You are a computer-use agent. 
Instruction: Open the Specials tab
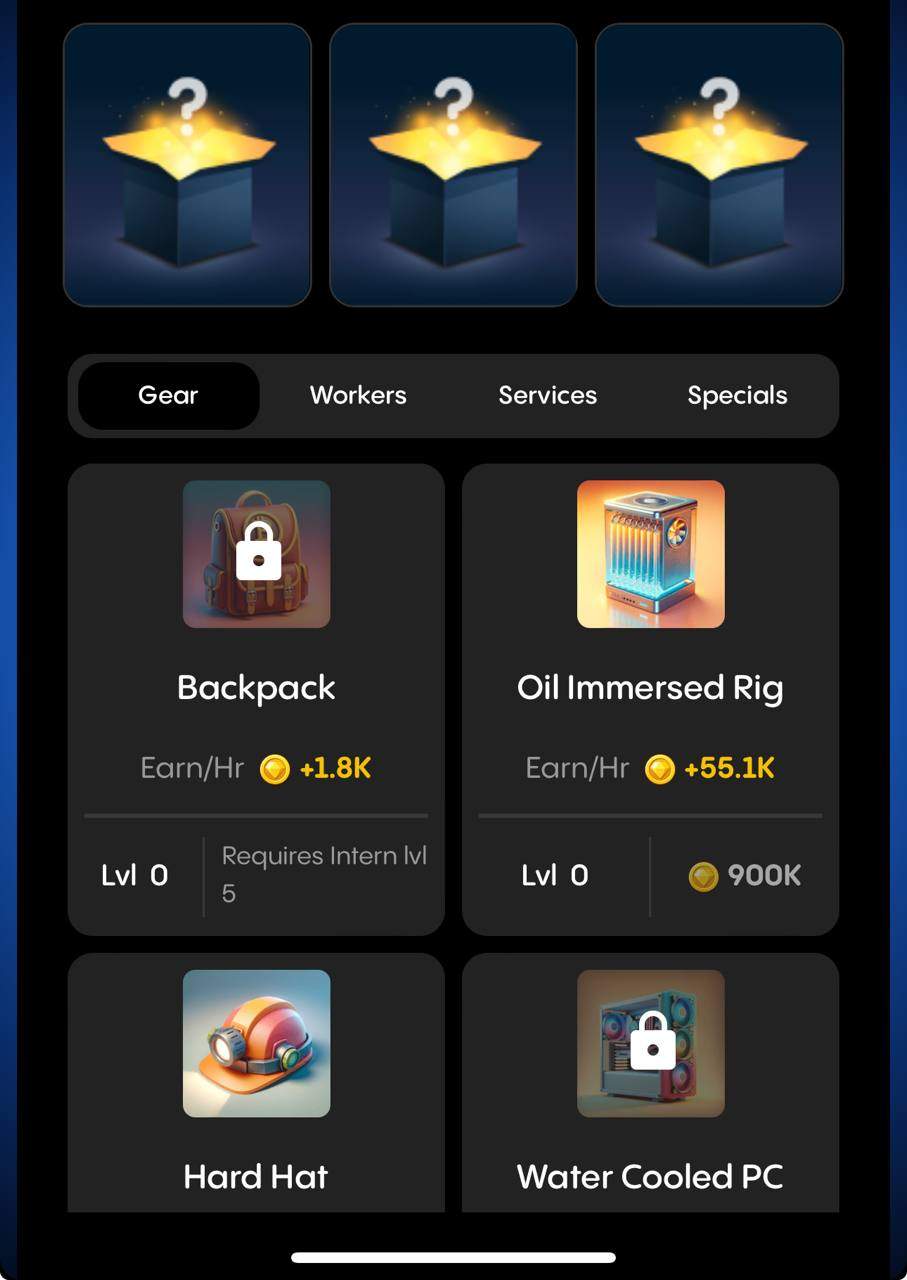[737, 395]
